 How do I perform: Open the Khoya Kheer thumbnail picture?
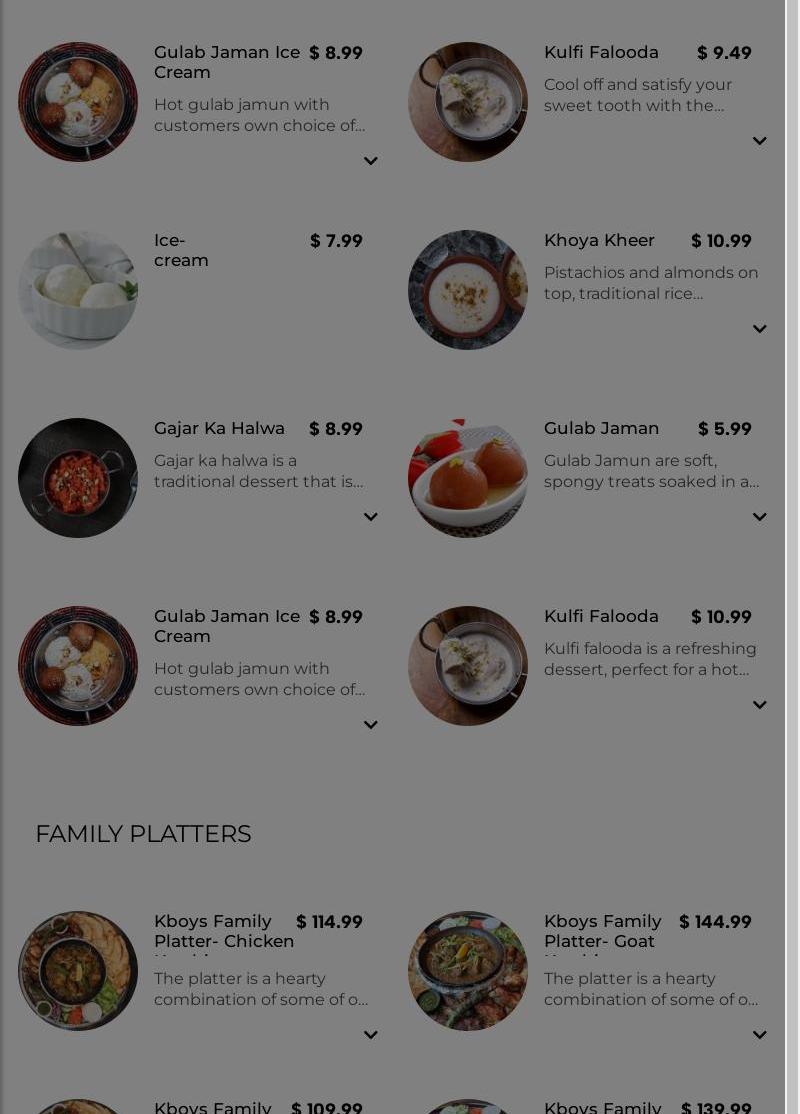468,290
